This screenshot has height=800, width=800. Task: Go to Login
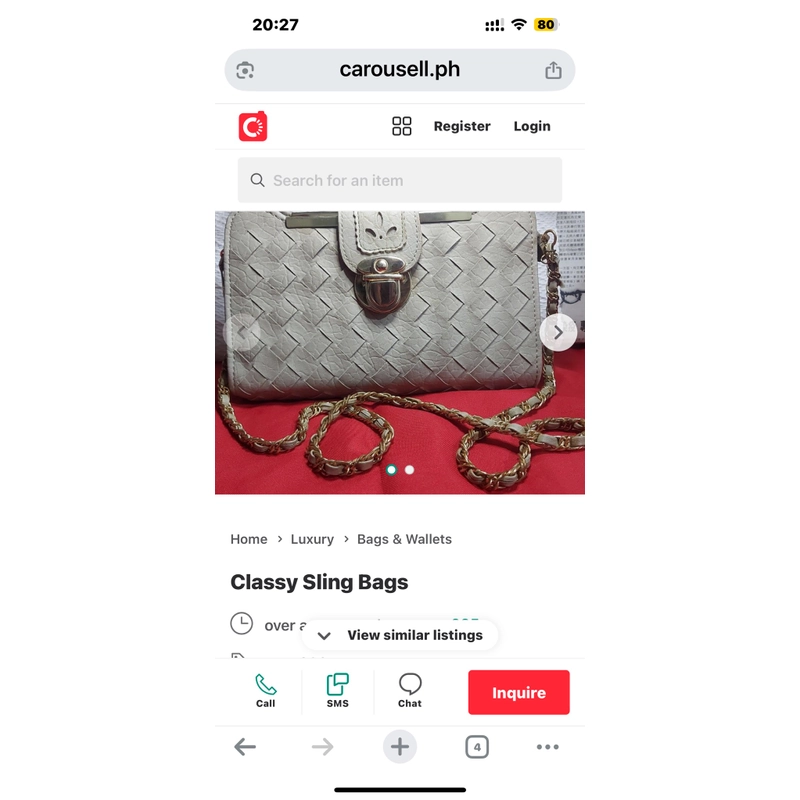pos(532,126)
